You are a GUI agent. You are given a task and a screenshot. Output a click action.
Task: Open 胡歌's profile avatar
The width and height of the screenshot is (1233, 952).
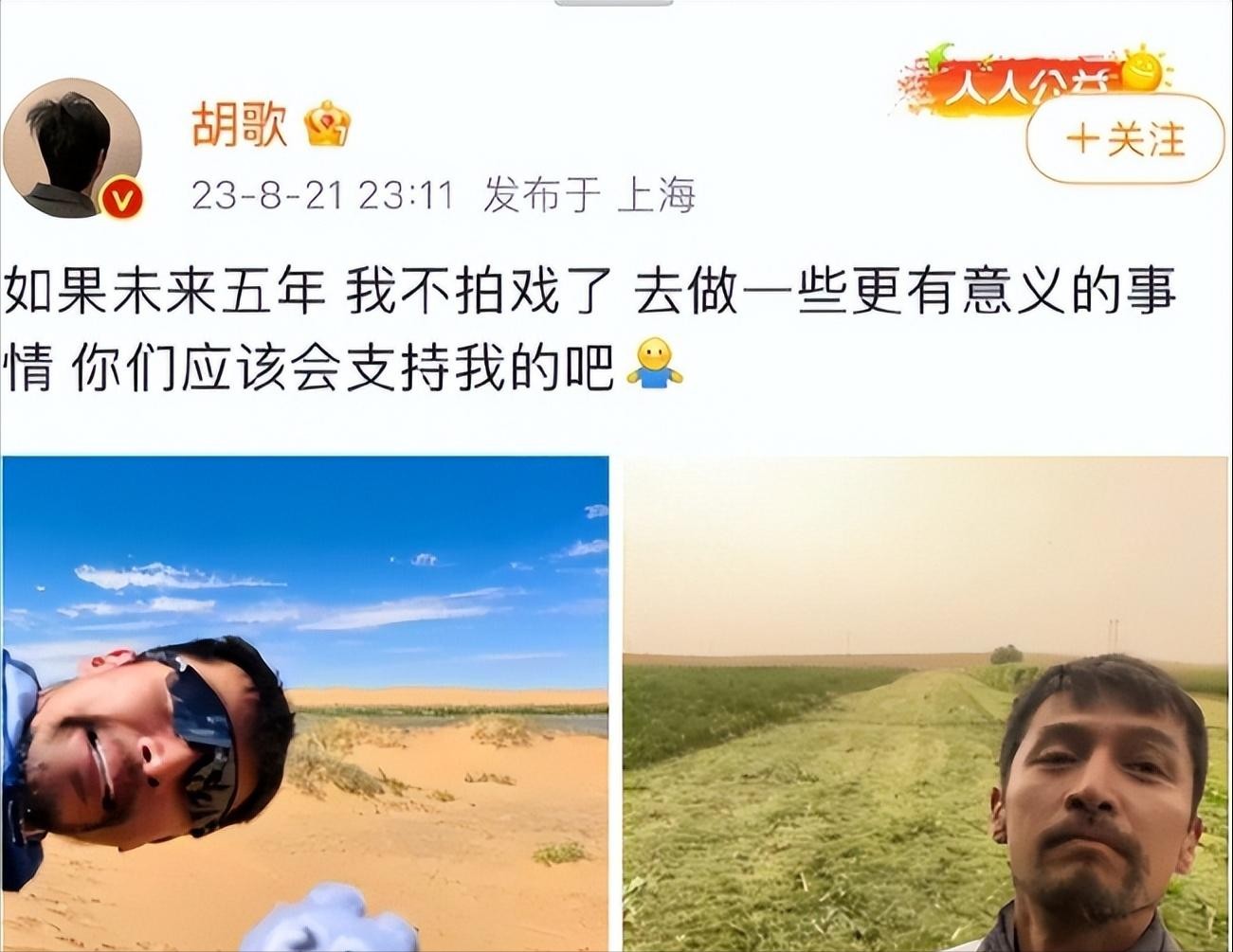click(73, 149)
